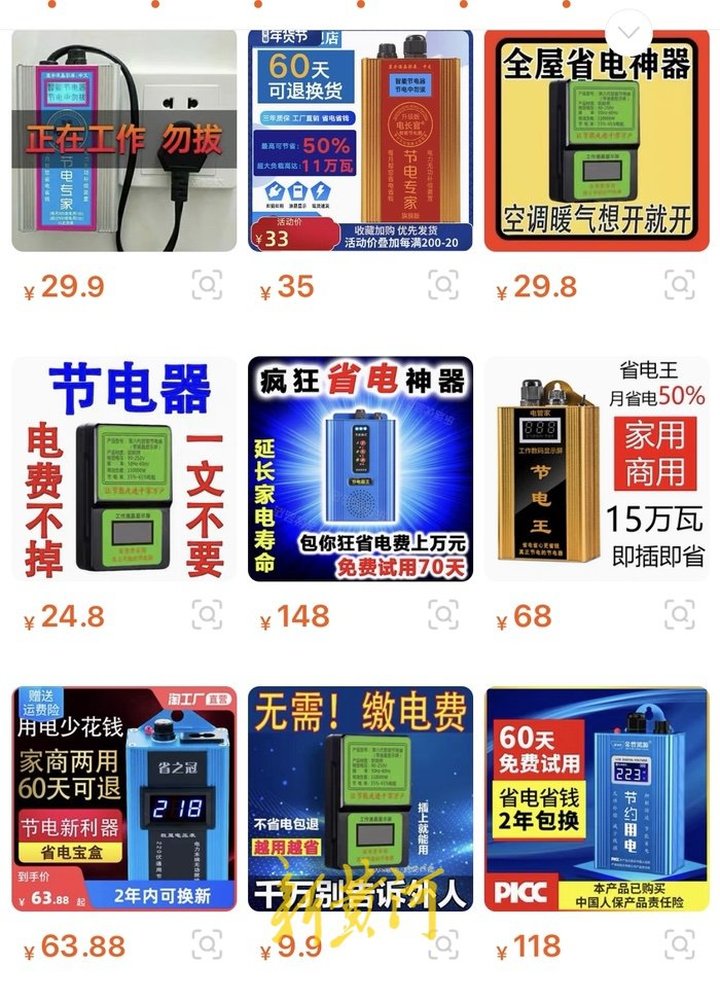Open the ¥9.9 无需缴电费 product

(360, 797)
